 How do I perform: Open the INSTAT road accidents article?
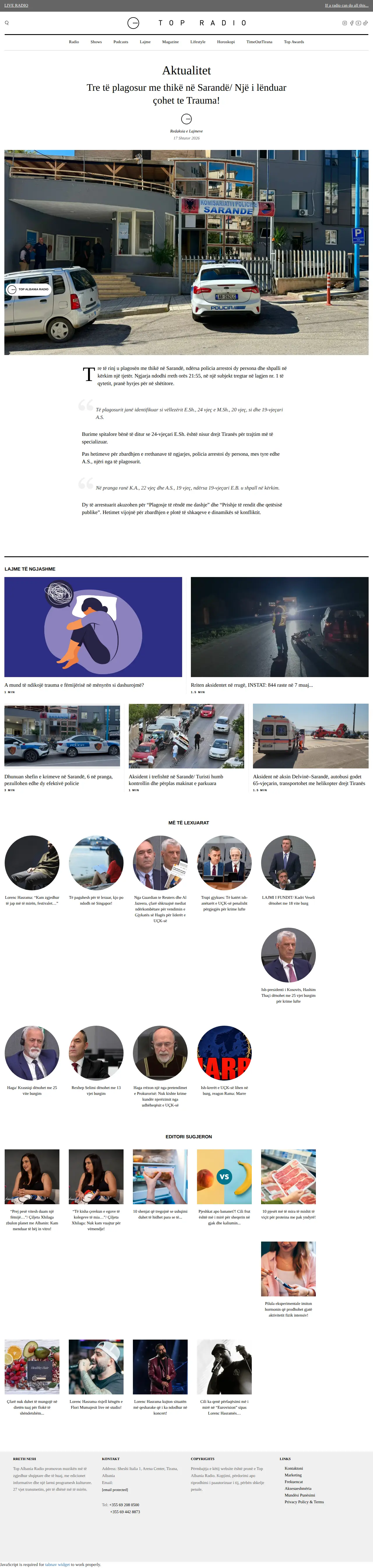point(252,685)
